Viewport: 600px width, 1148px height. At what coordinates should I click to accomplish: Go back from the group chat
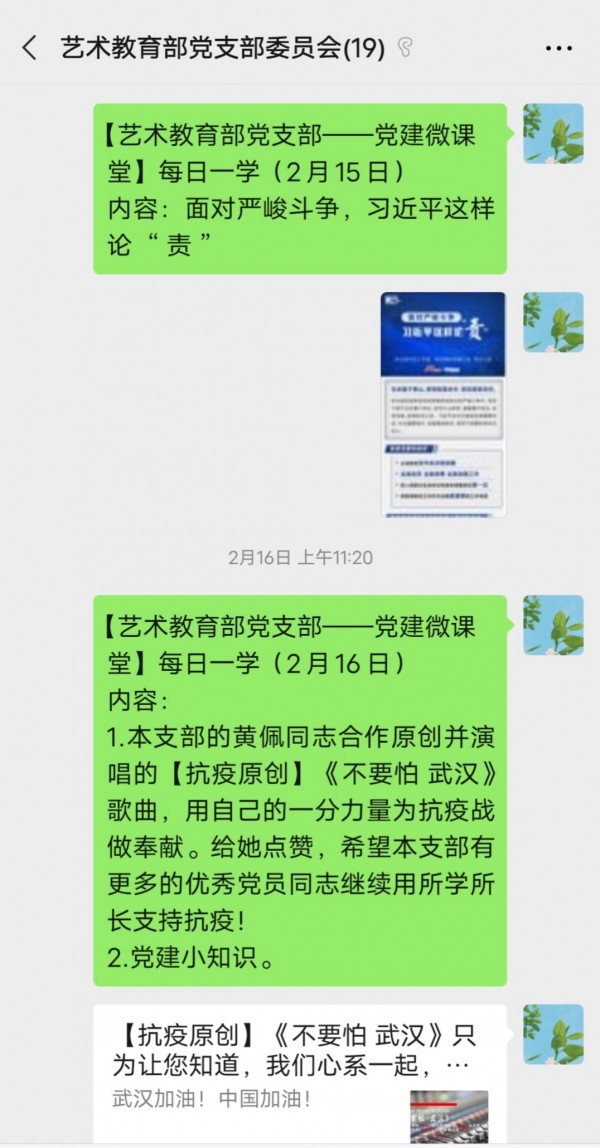(x=30, y=47)
